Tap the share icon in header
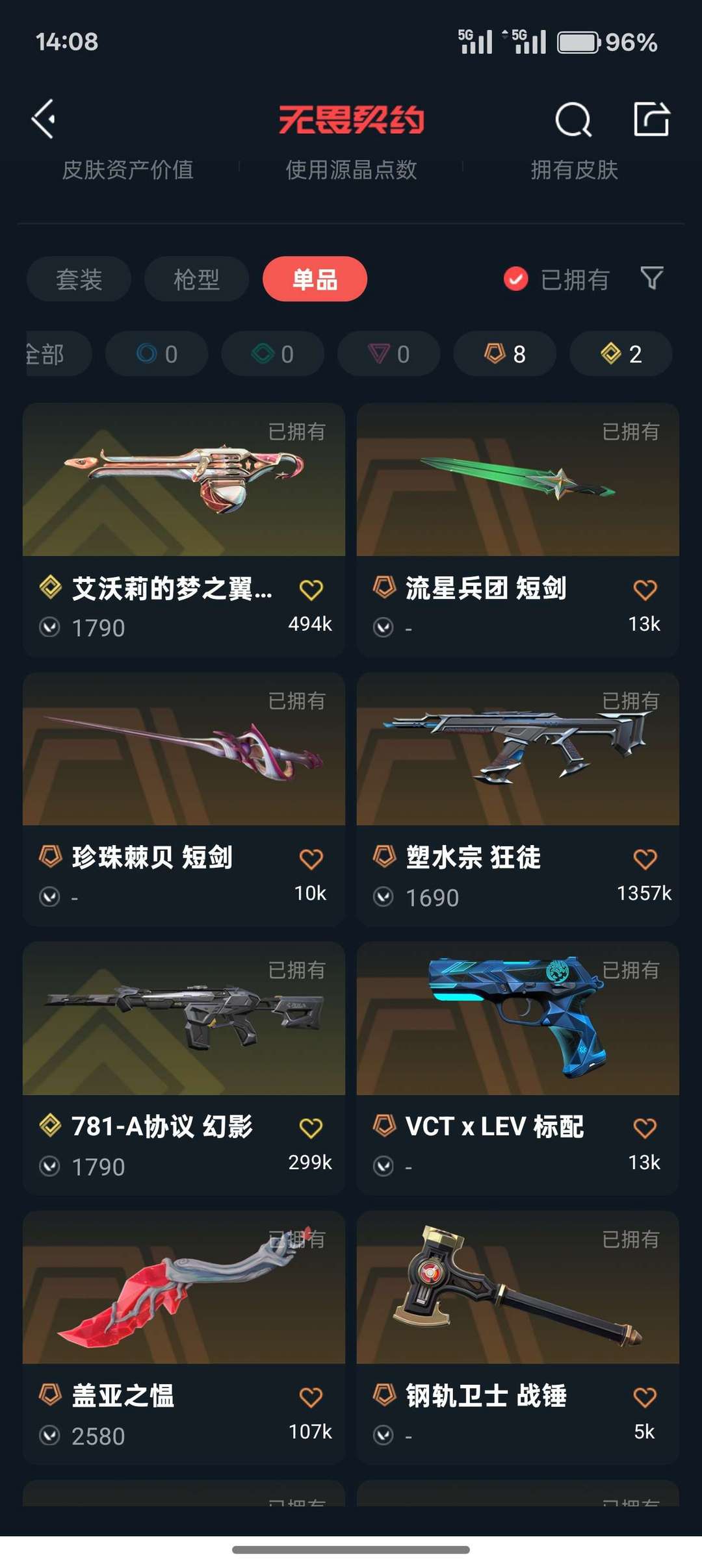This screenshot has width=702, height=1568. 651,119
